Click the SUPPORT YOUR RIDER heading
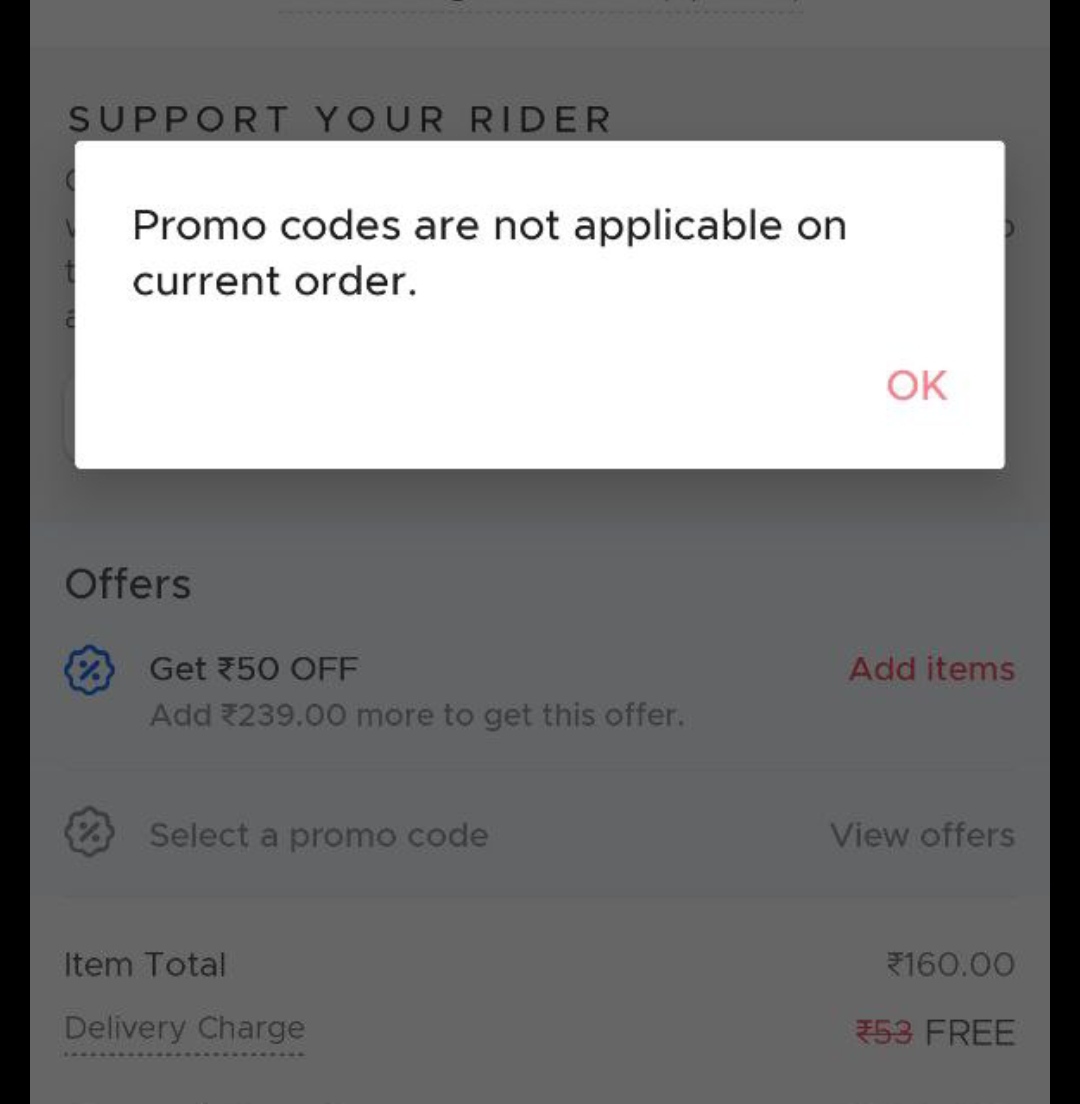 point(340,120)
